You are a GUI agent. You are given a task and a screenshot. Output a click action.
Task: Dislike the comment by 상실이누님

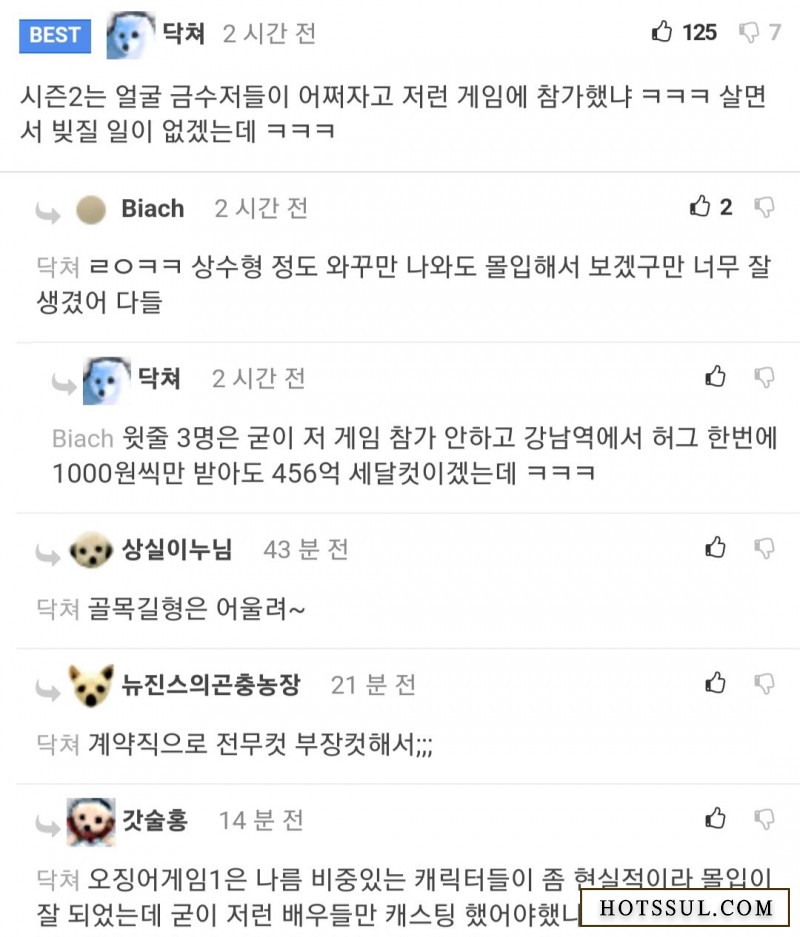[765, 547]
